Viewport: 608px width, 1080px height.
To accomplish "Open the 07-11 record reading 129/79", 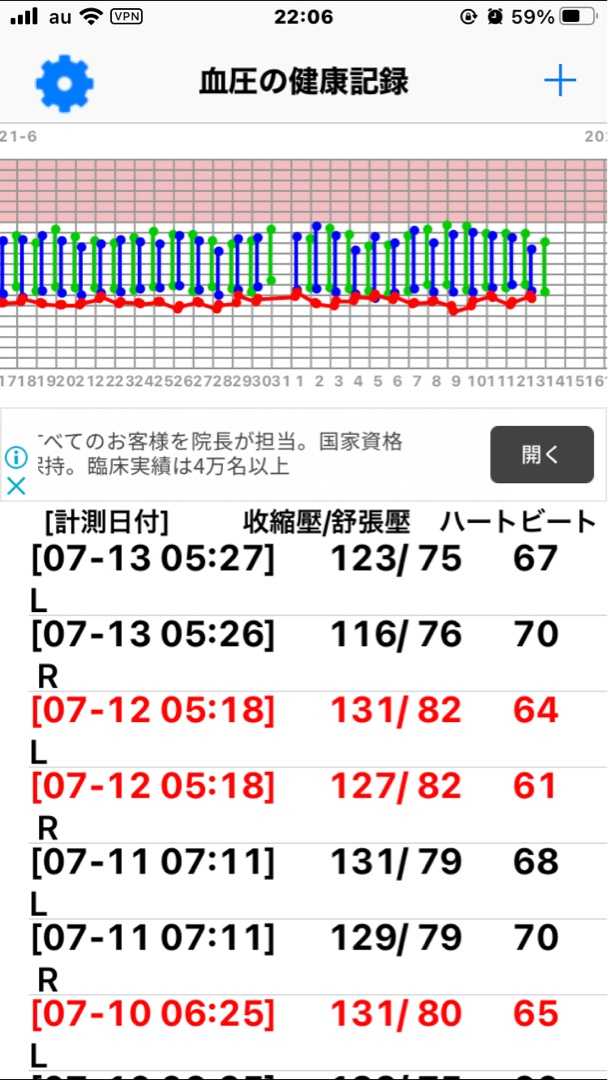I will click(304, 957).
